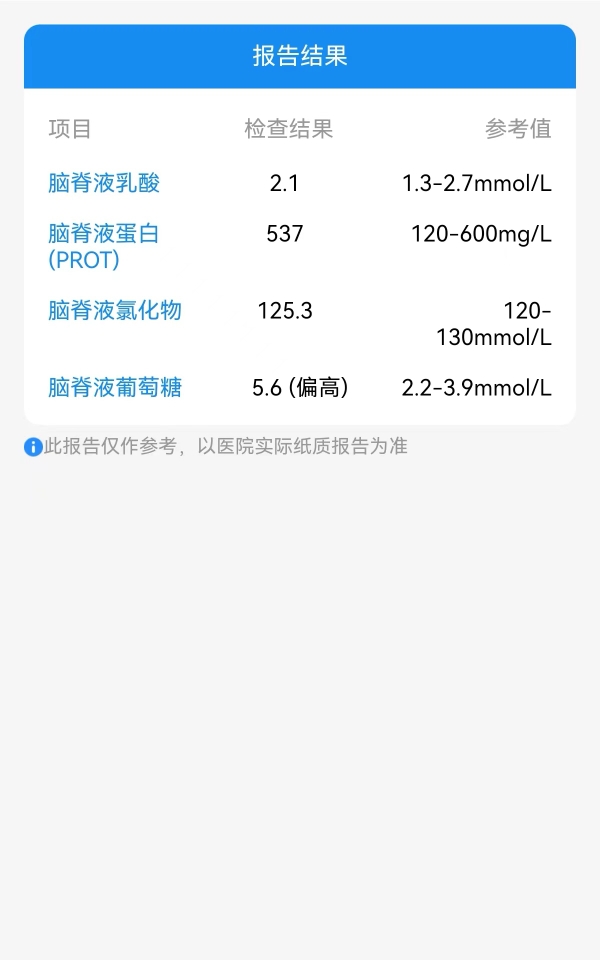Open the 脑脊液氯化物 item link

point(115,310)
